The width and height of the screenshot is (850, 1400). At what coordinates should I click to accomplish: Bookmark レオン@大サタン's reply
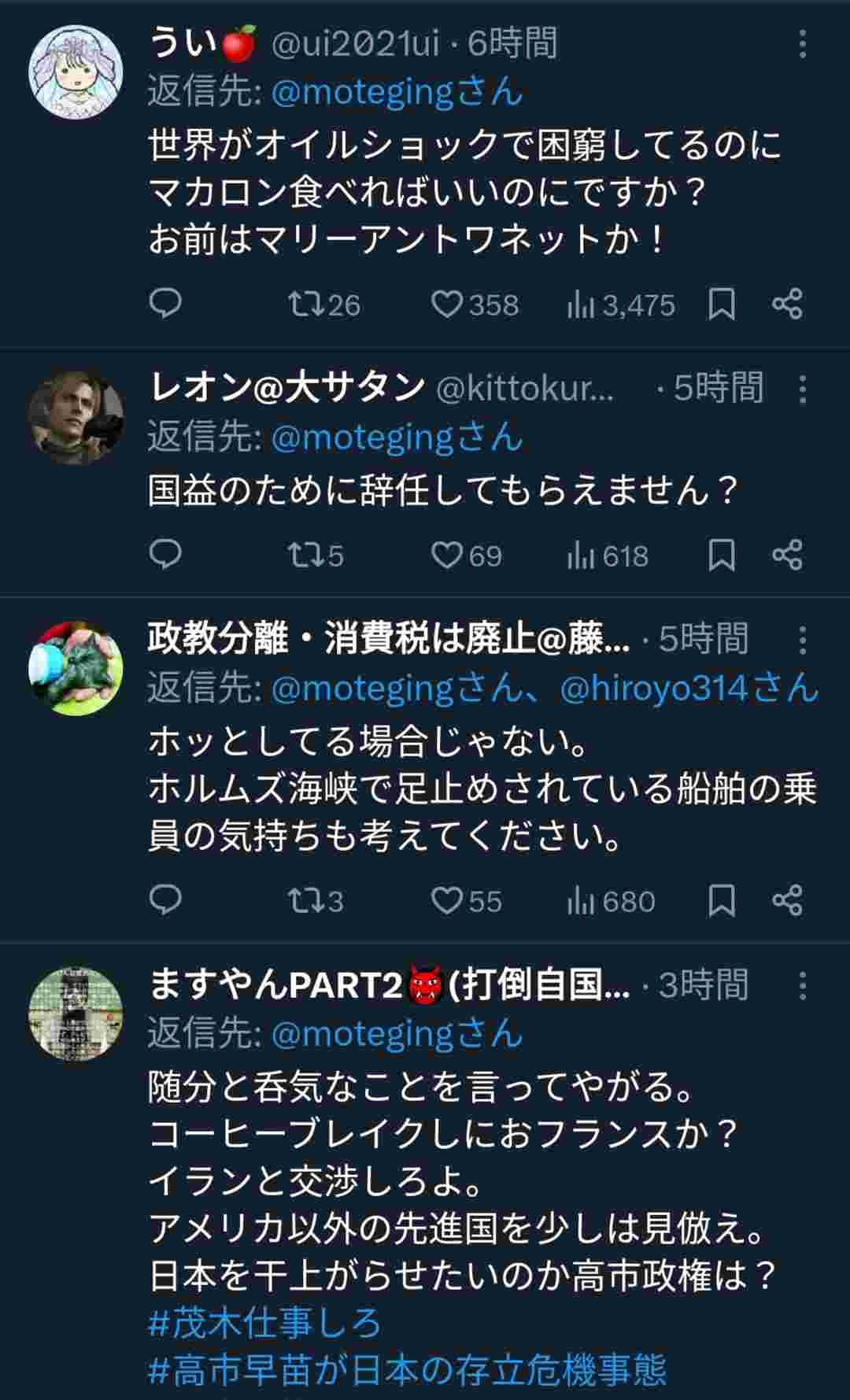(x=722, y=556)
